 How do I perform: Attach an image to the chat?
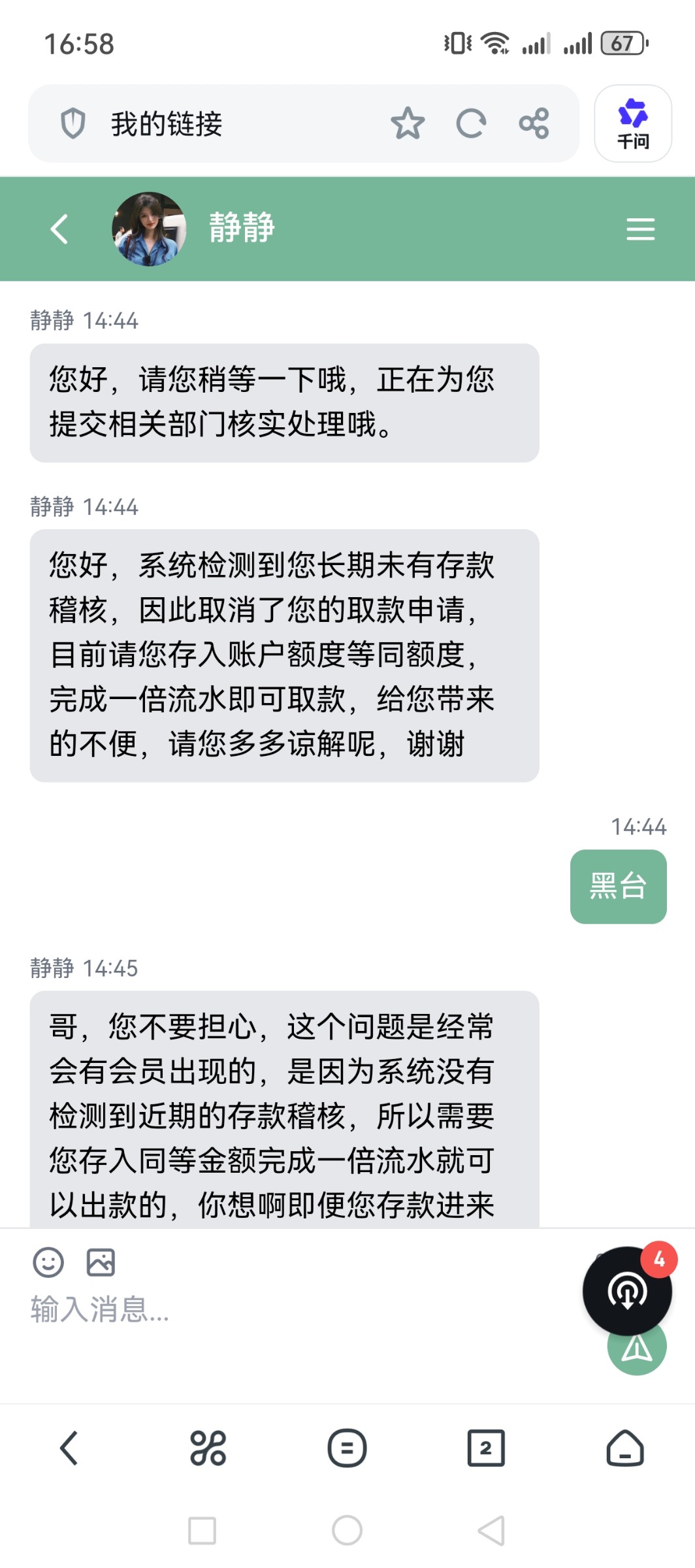101,1262
